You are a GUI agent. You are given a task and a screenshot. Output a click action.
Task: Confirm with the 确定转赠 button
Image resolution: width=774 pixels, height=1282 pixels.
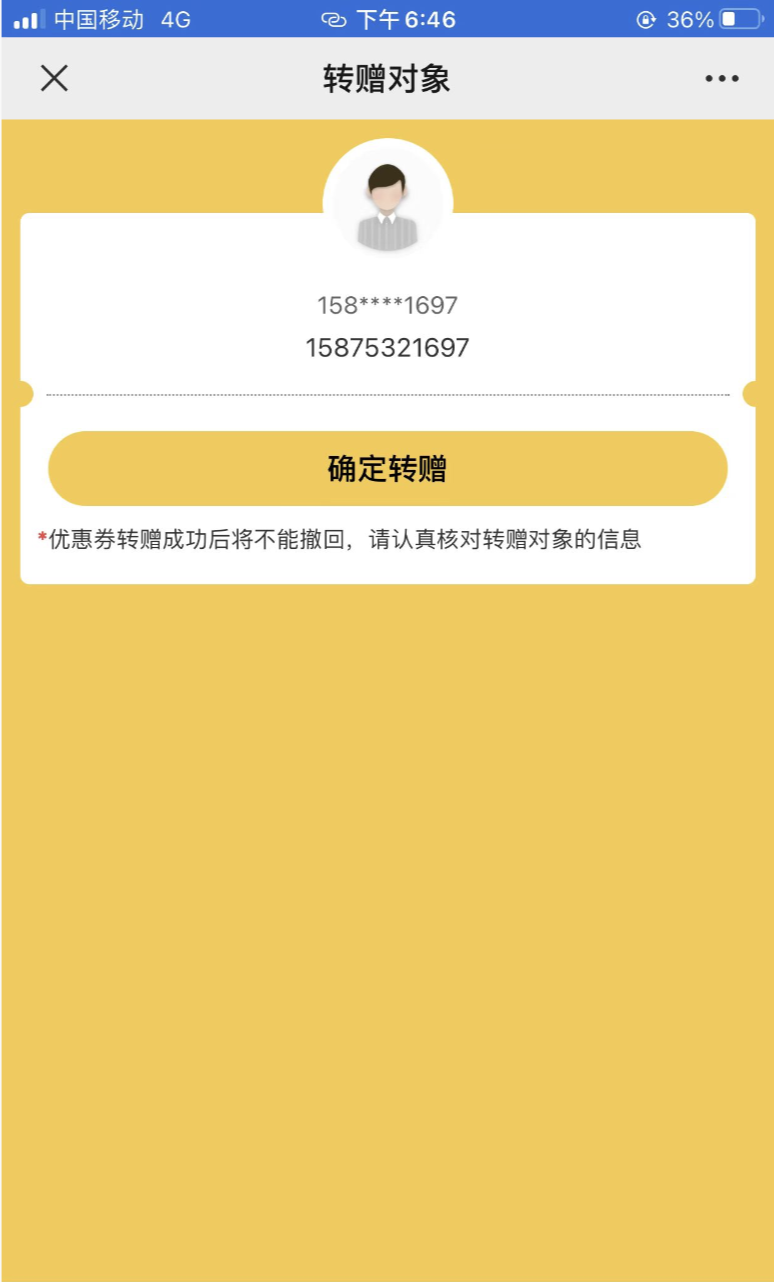pos(388,469)
